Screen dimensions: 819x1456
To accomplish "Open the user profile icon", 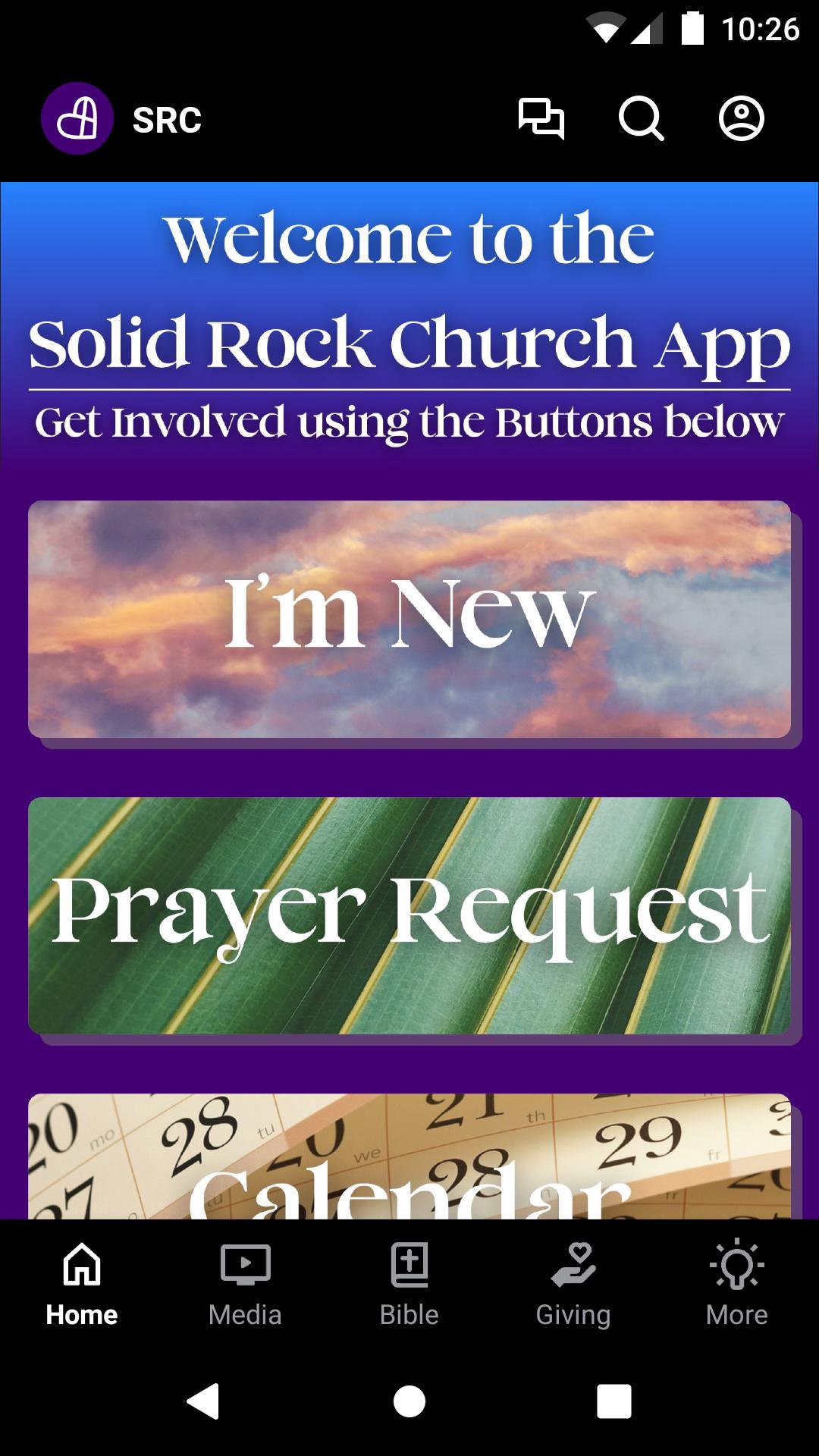I will click(741, 119).
